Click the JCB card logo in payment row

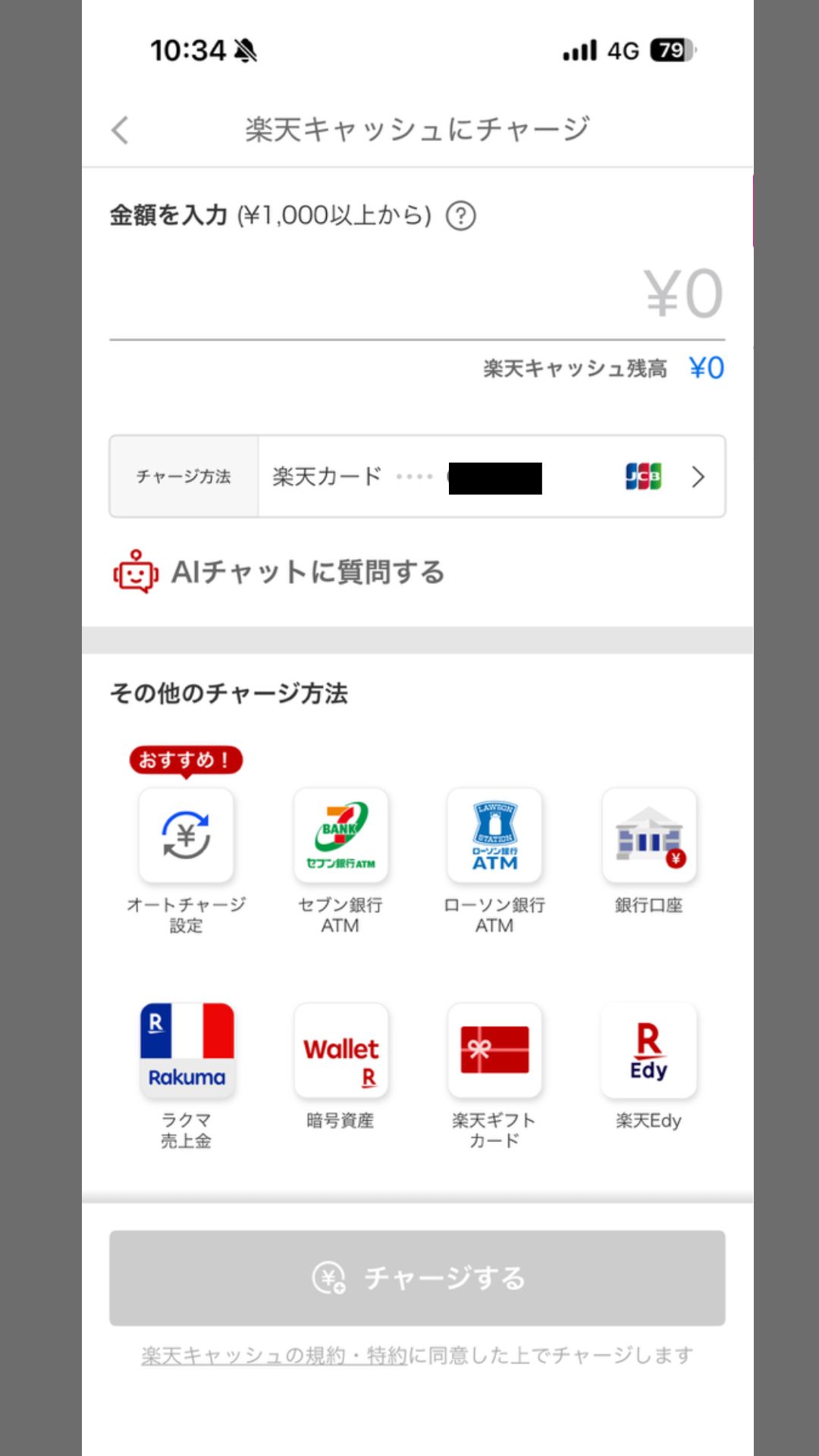[645, 476]
